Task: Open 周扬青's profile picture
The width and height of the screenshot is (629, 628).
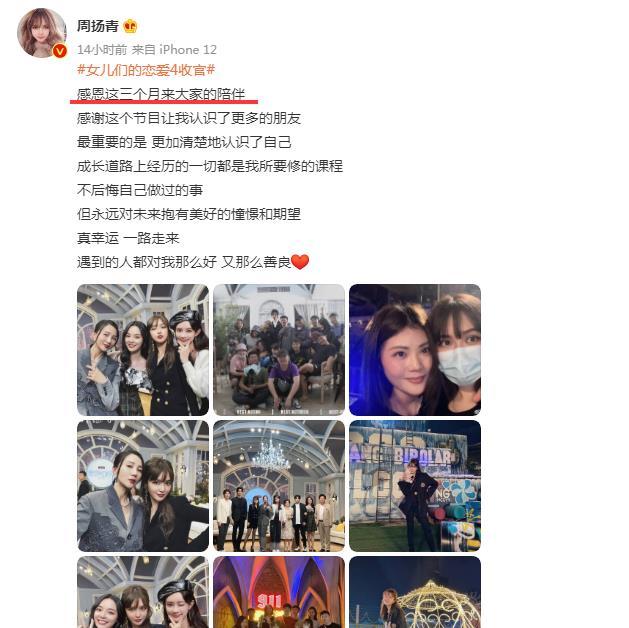Action: (x=42, y=34)
